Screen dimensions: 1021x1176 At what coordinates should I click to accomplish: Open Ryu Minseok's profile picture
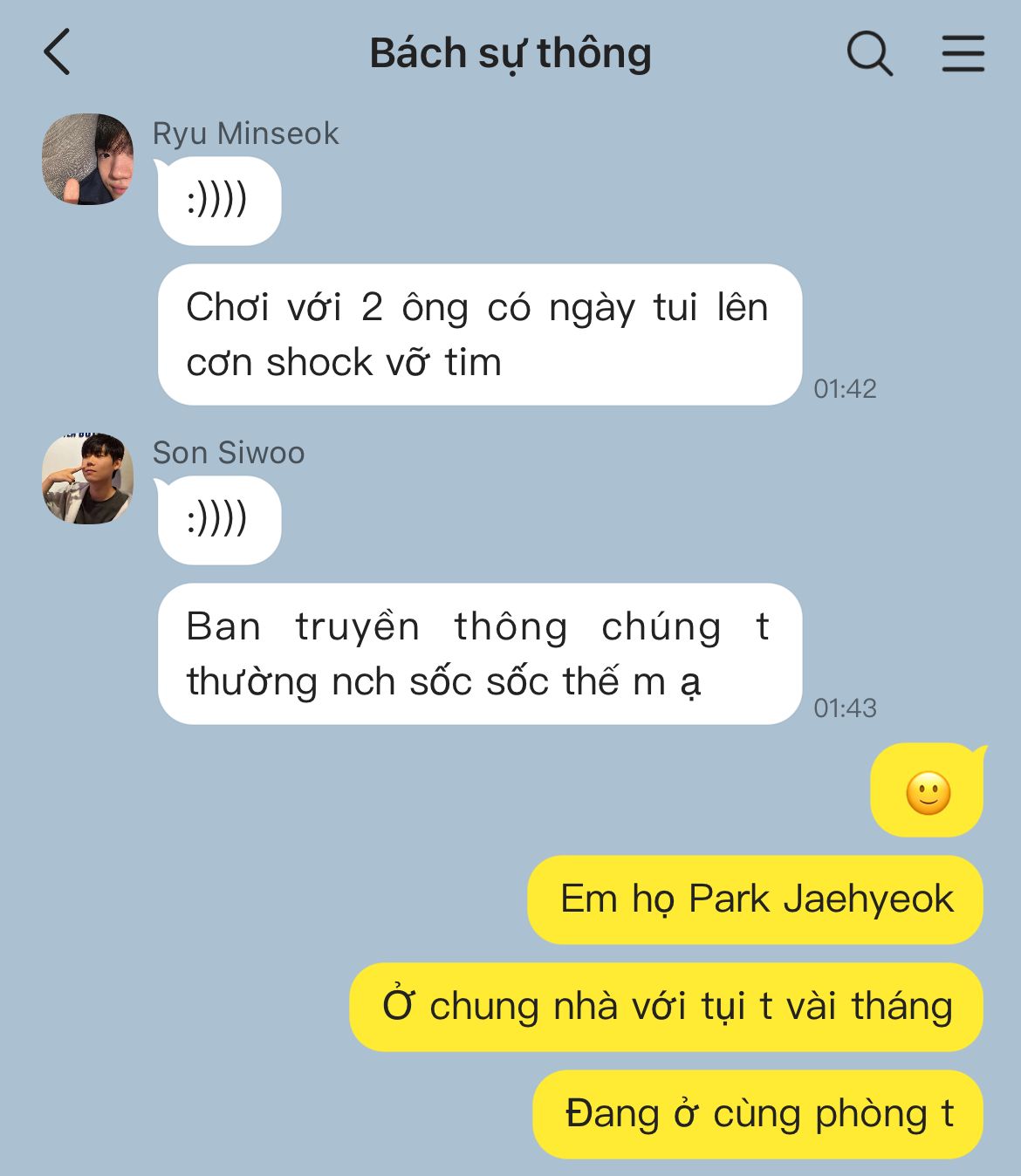87,159
